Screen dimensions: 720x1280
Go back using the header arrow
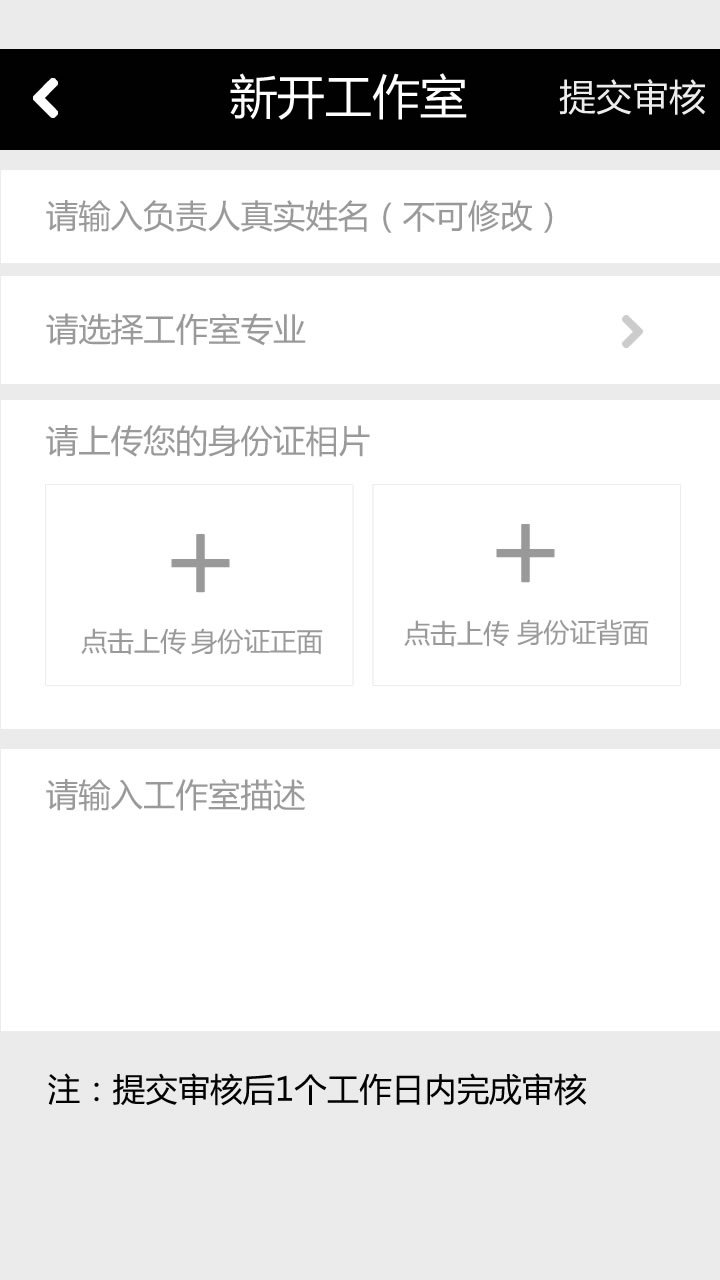[x=46, y=98]
